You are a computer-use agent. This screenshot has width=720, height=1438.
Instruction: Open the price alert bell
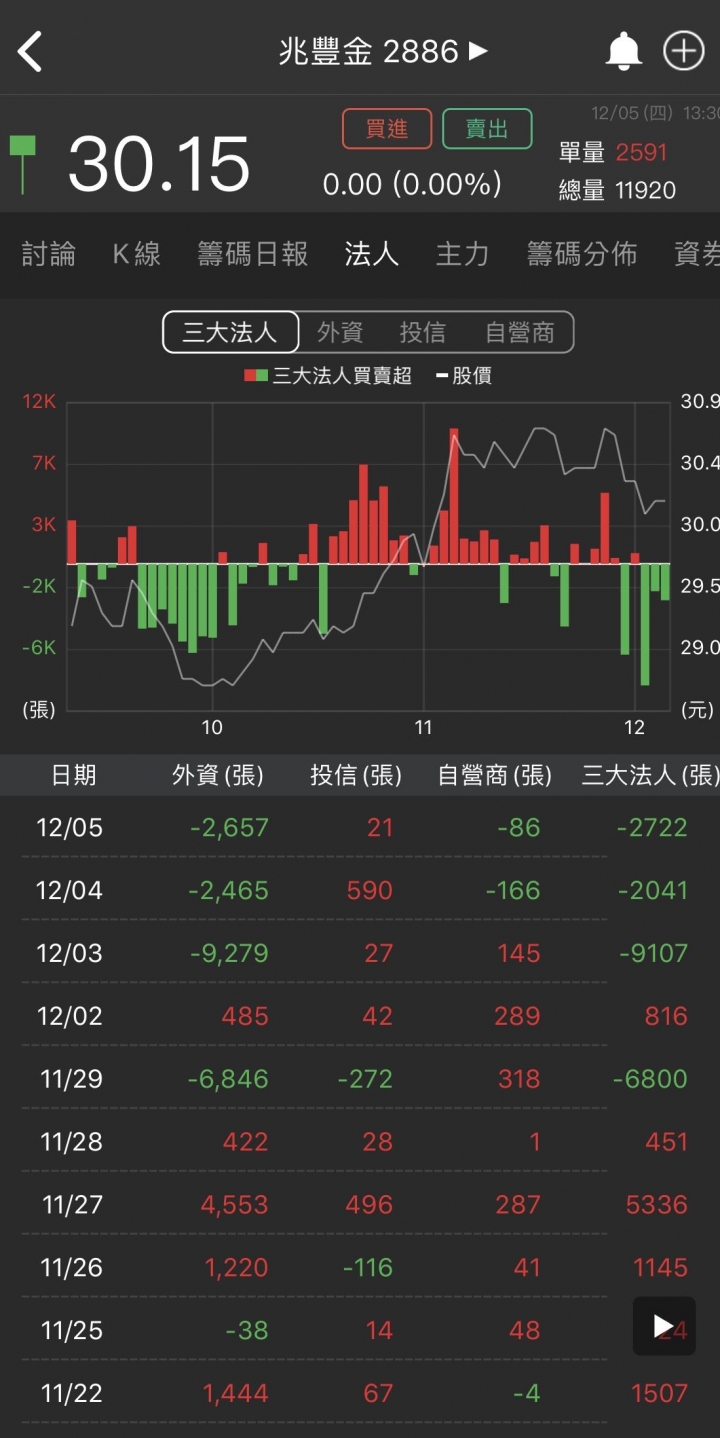623,51
